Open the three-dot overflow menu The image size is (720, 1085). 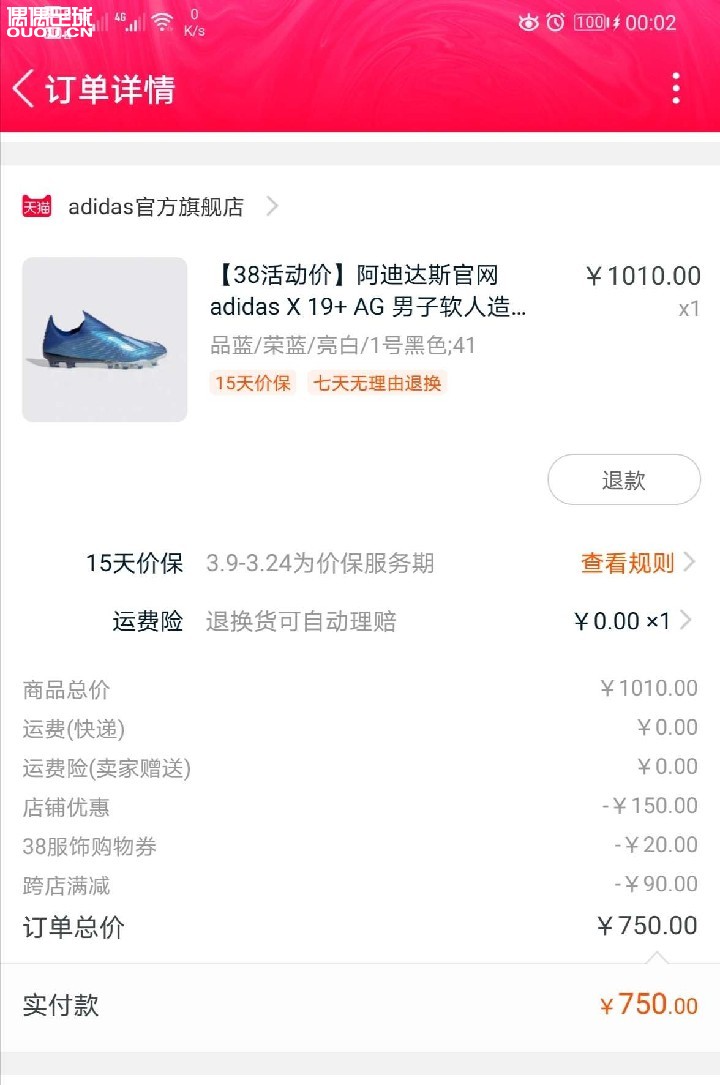(676, 89)
